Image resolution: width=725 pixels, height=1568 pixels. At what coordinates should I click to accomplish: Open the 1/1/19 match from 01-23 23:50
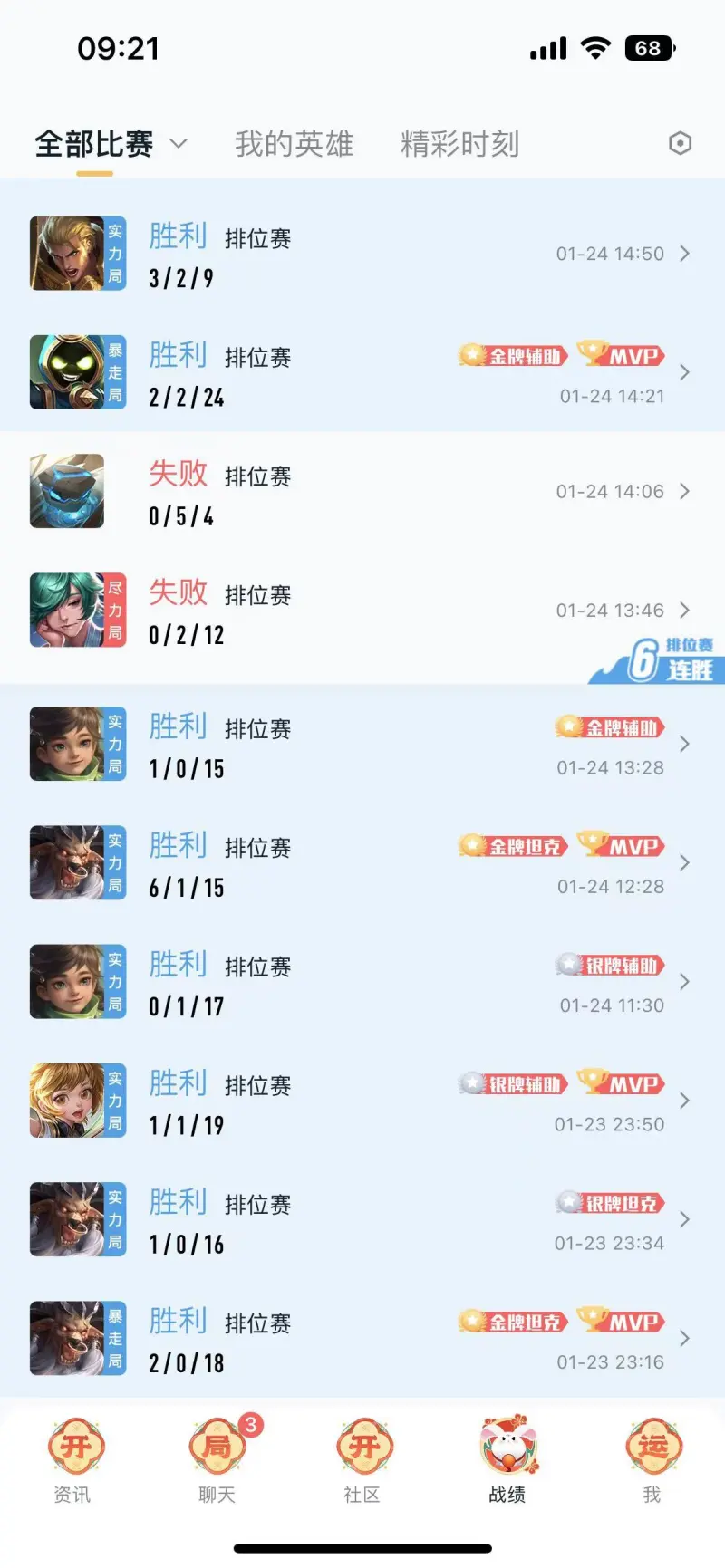coord(362,1101)
